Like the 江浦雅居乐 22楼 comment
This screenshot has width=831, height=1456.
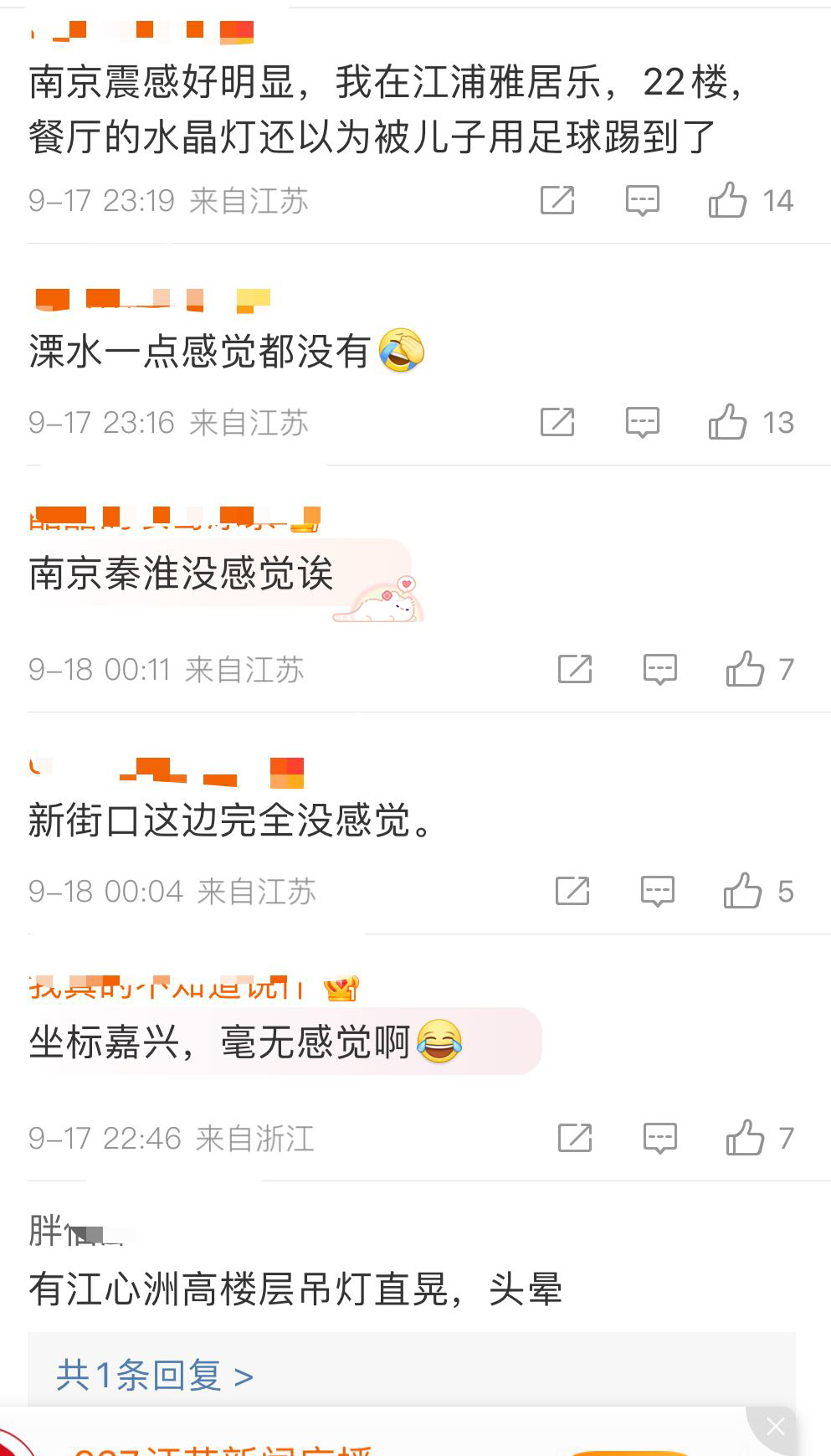coord(727,200)
